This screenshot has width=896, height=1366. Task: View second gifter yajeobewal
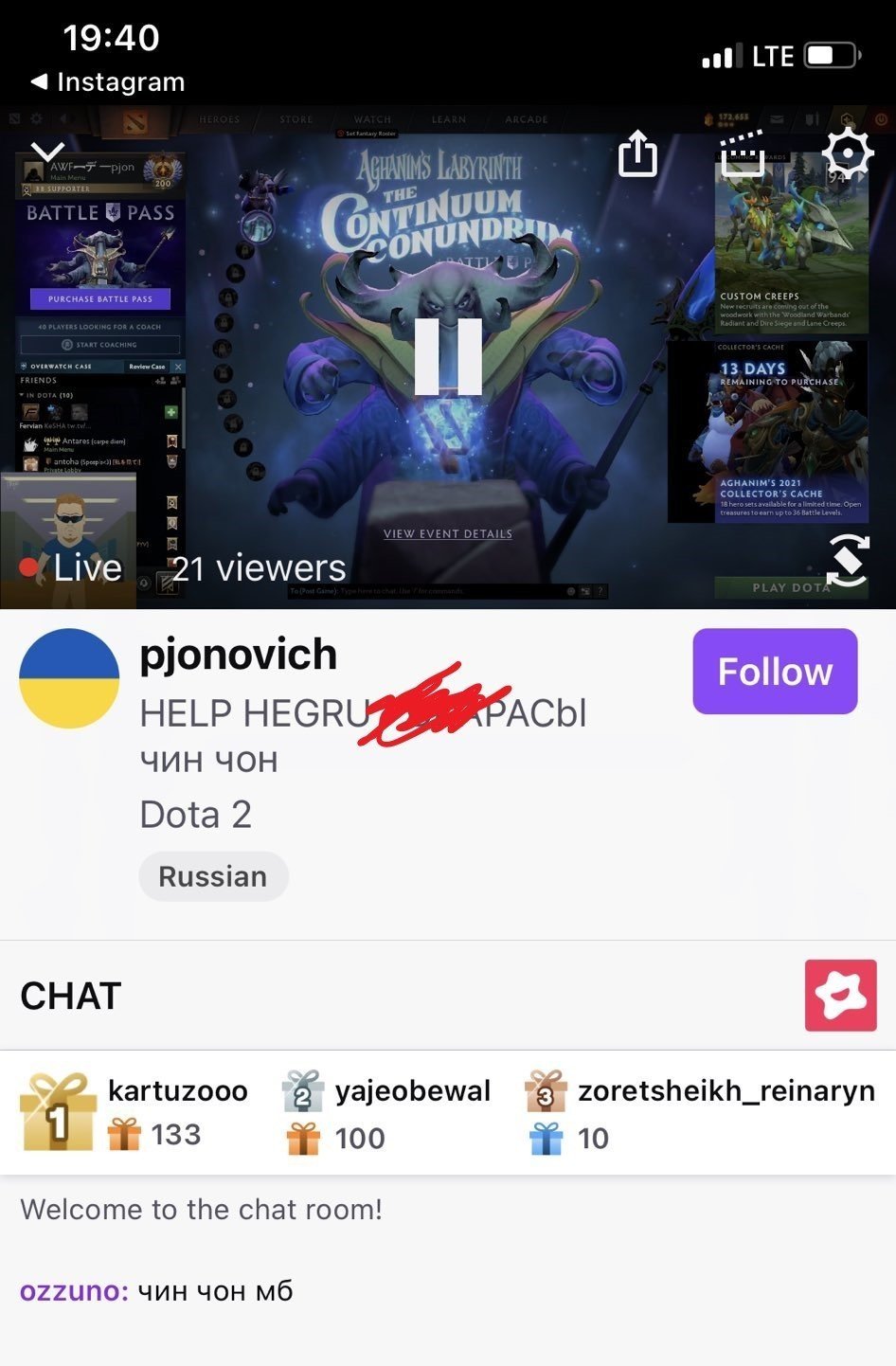[412, 1091]
